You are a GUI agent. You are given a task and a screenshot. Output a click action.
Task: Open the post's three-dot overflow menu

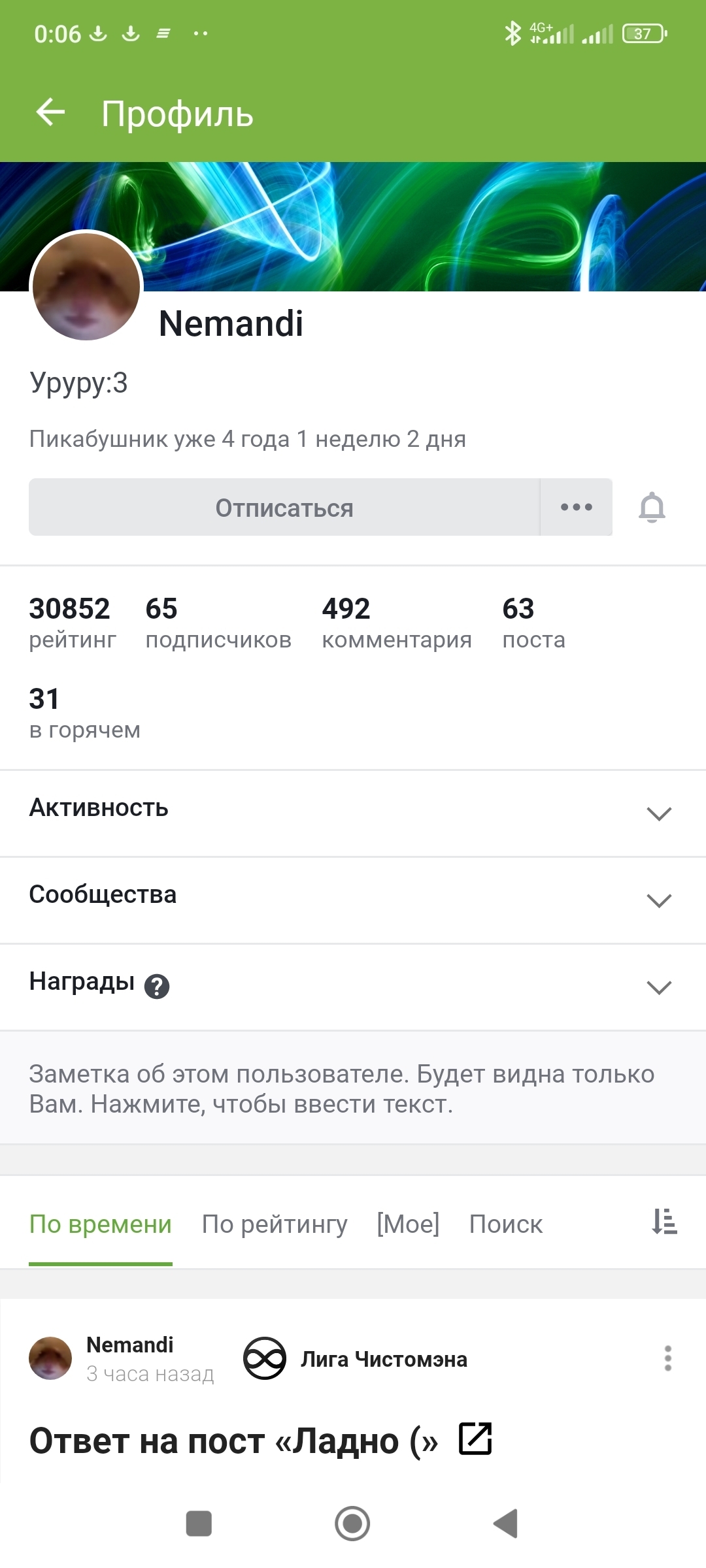tap(667, 1358)
